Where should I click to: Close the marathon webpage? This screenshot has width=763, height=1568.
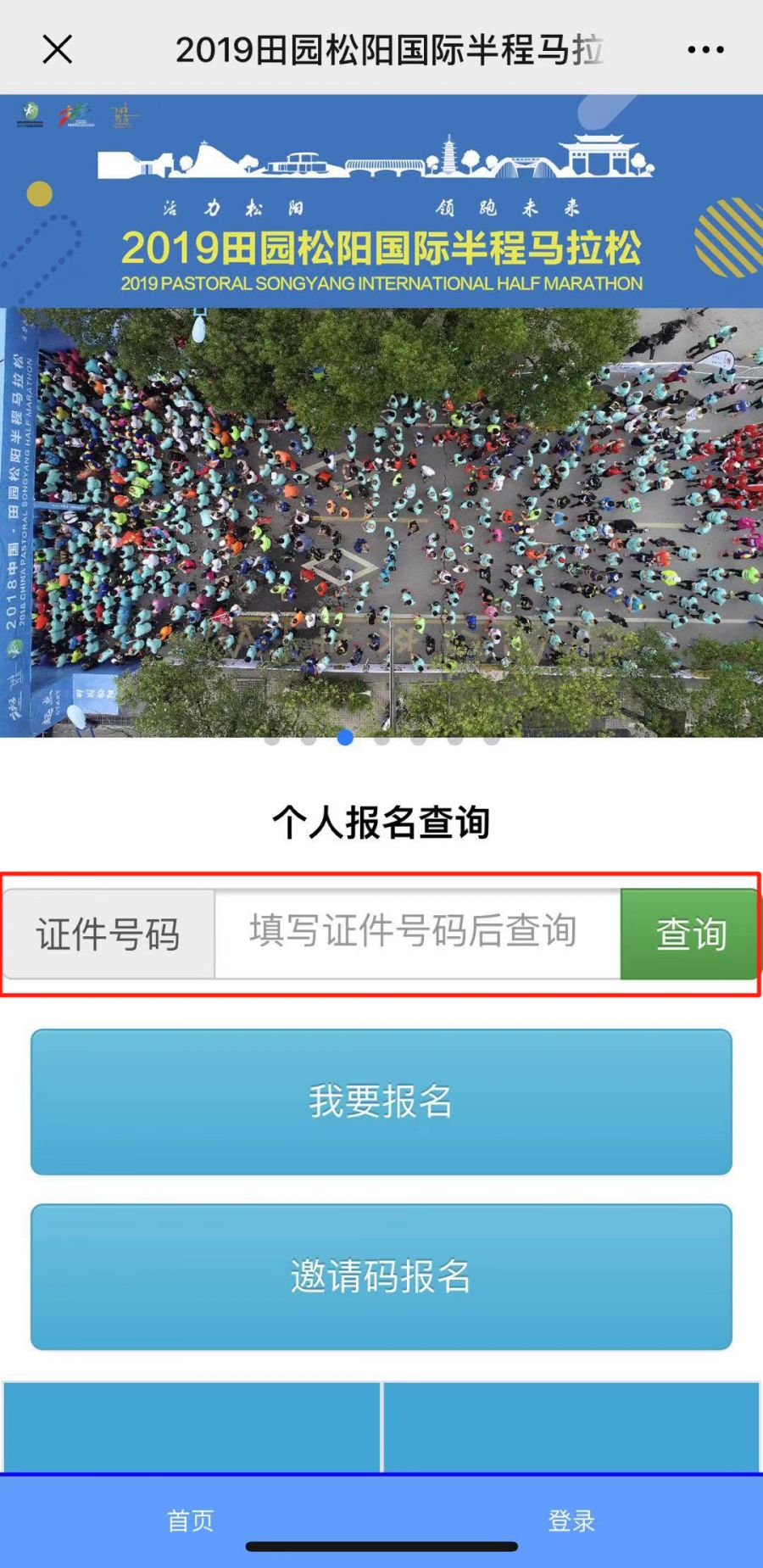tap(58, 49)
